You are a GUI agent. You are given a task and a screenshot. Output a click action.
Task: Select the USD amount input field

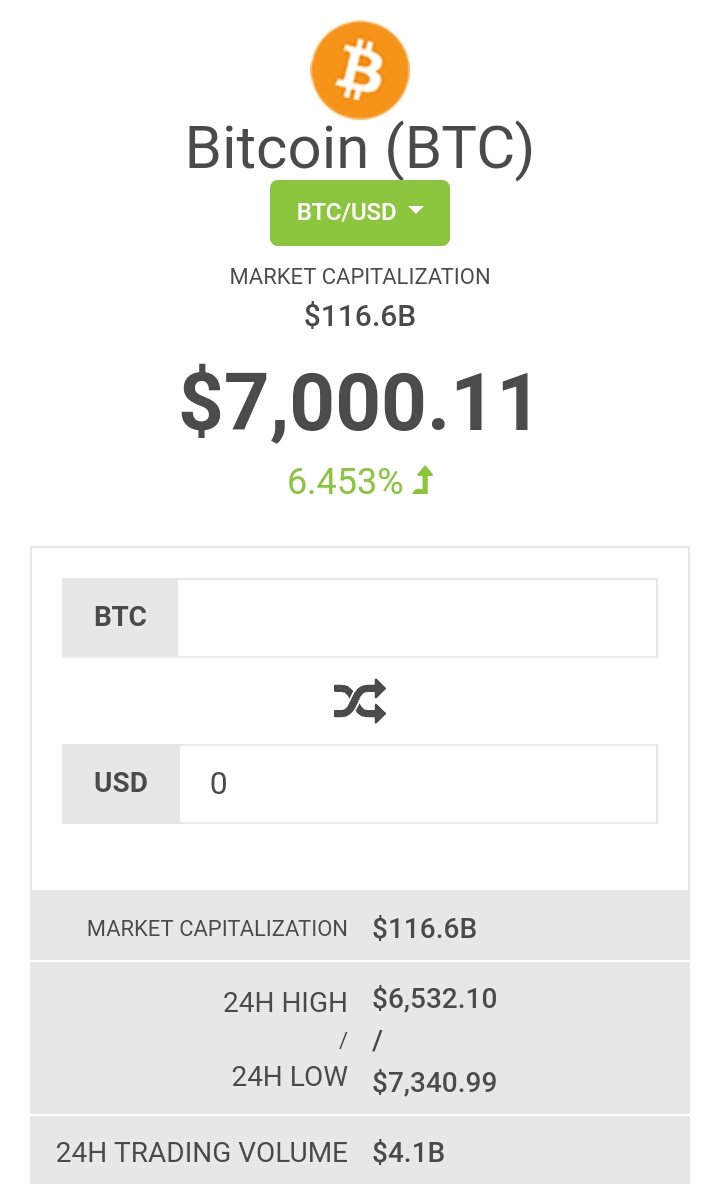416,784
